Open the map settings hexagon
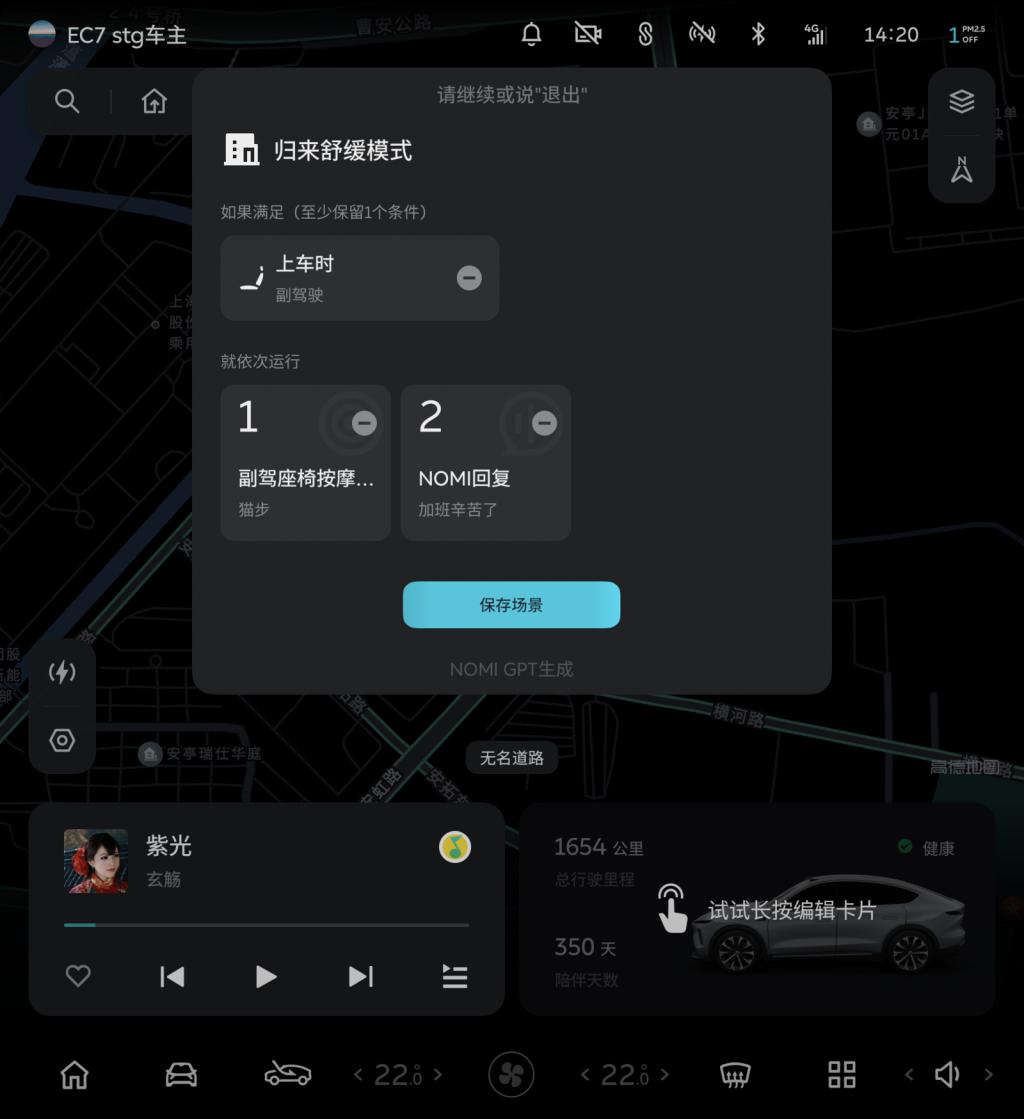The height and width of the screenshot is (1119, 1024). (62, 740)
